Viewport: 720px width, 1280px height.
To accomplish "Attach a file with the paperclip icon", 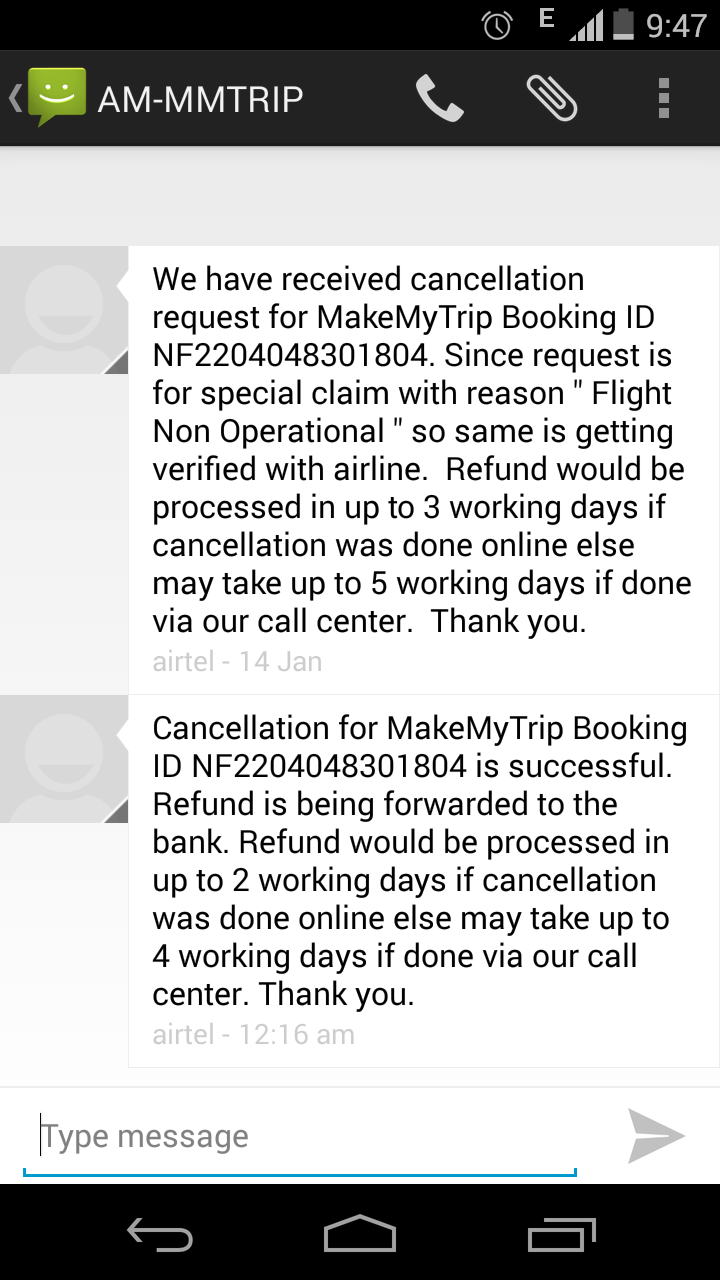I will pos(551,98).
